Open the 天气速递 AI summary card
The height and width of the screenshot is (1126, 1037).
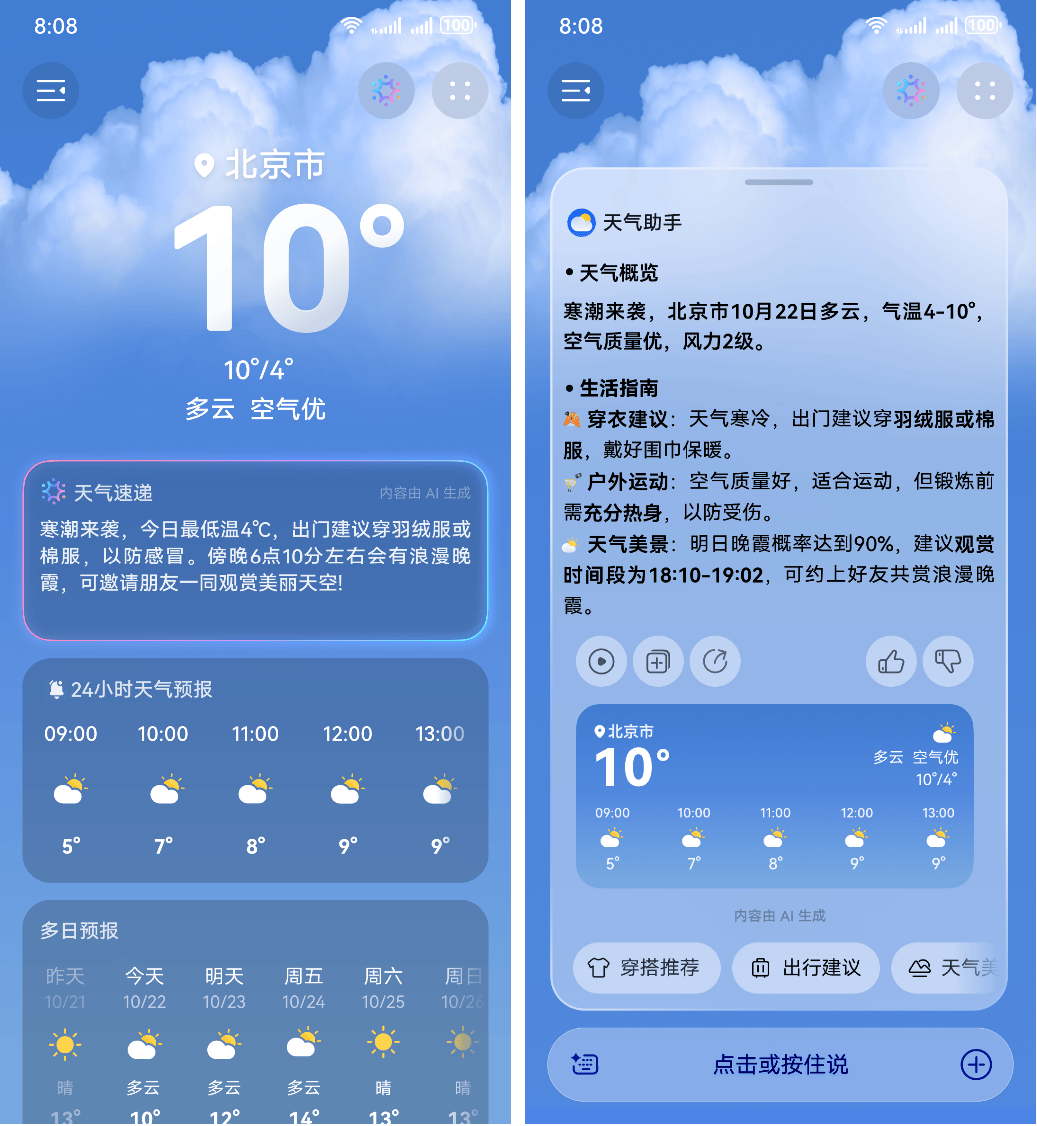[x=255, y=550]
